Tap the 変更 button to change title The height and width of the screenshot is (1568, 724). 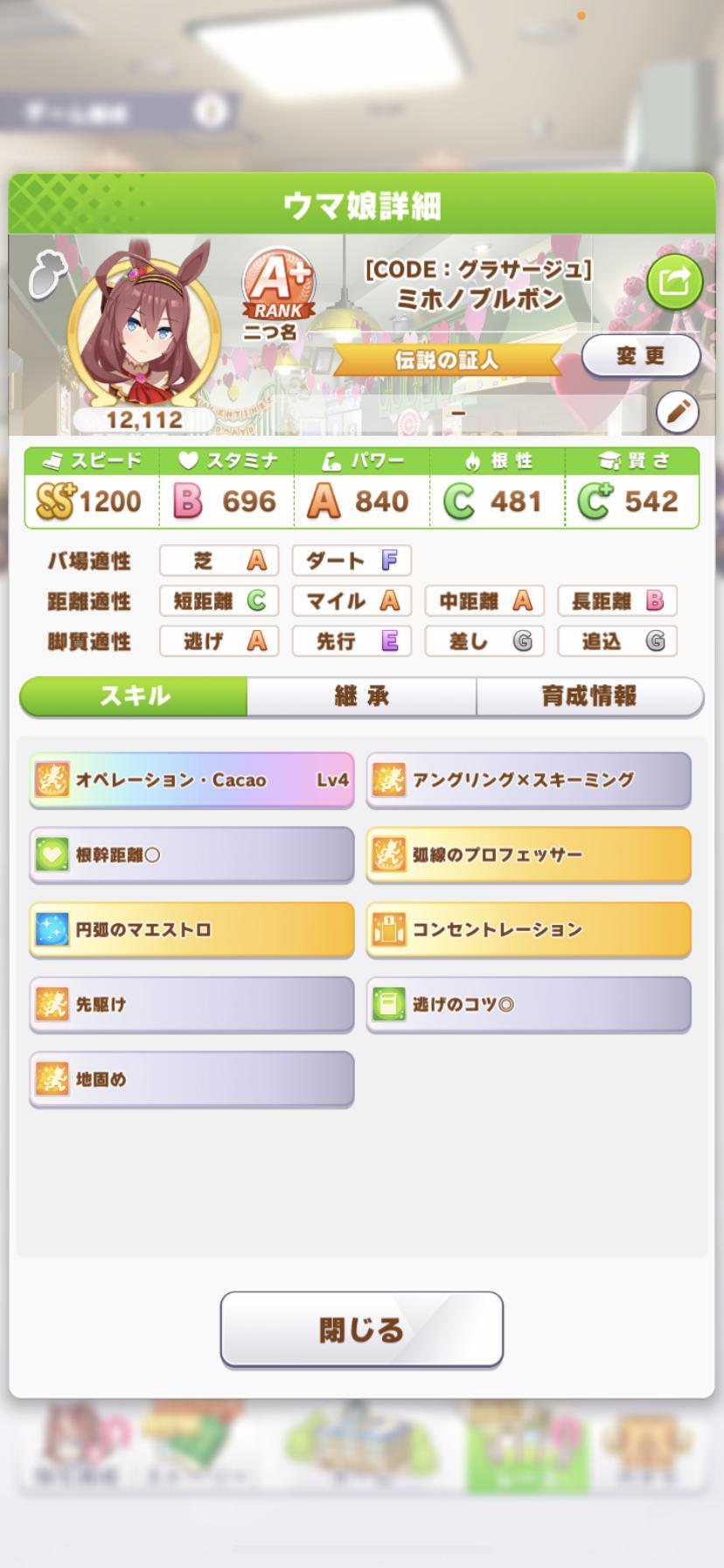click(x=640, y=356)
